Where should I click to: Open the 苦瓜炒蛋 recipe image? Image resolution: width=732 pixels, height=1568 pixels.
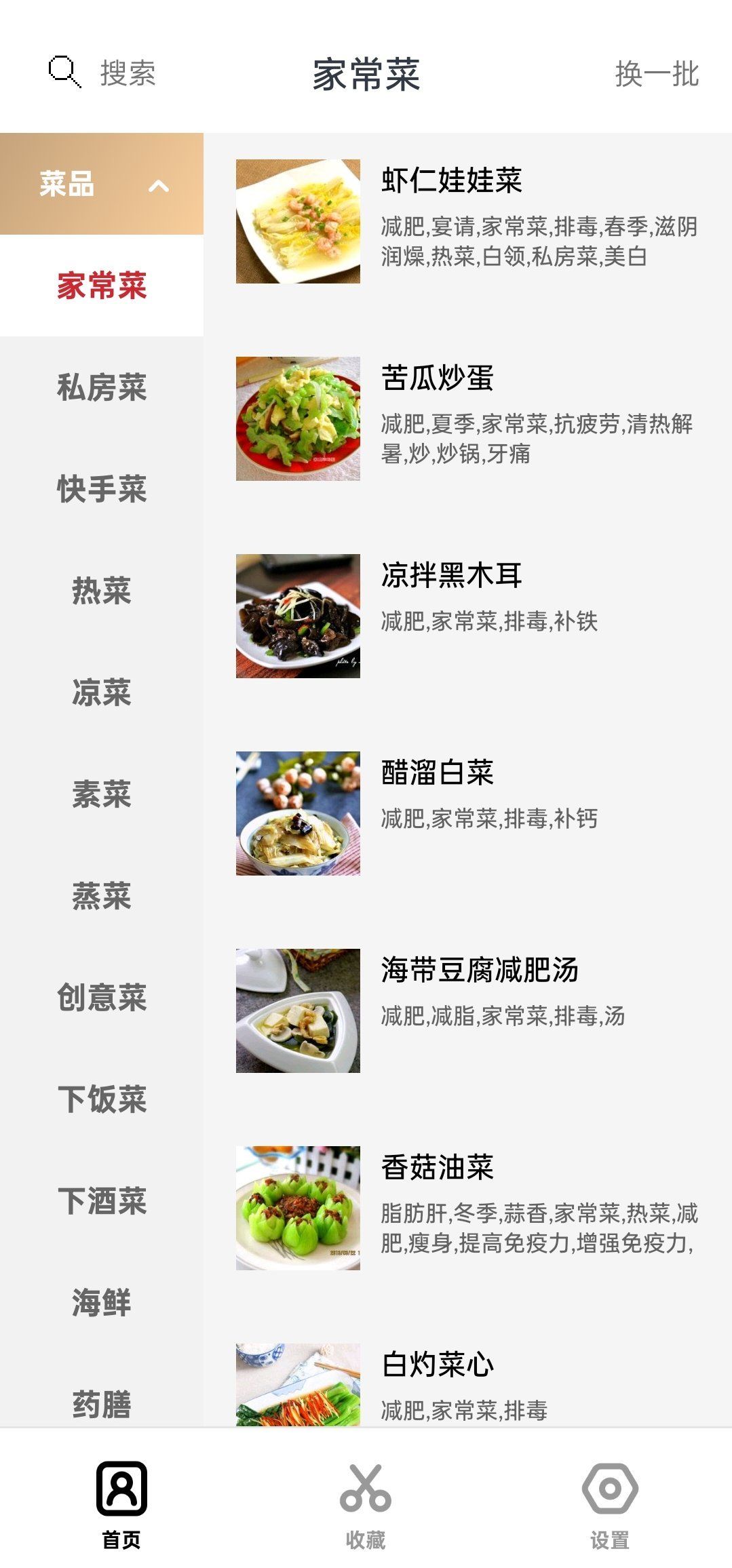(x=297, y=416)
